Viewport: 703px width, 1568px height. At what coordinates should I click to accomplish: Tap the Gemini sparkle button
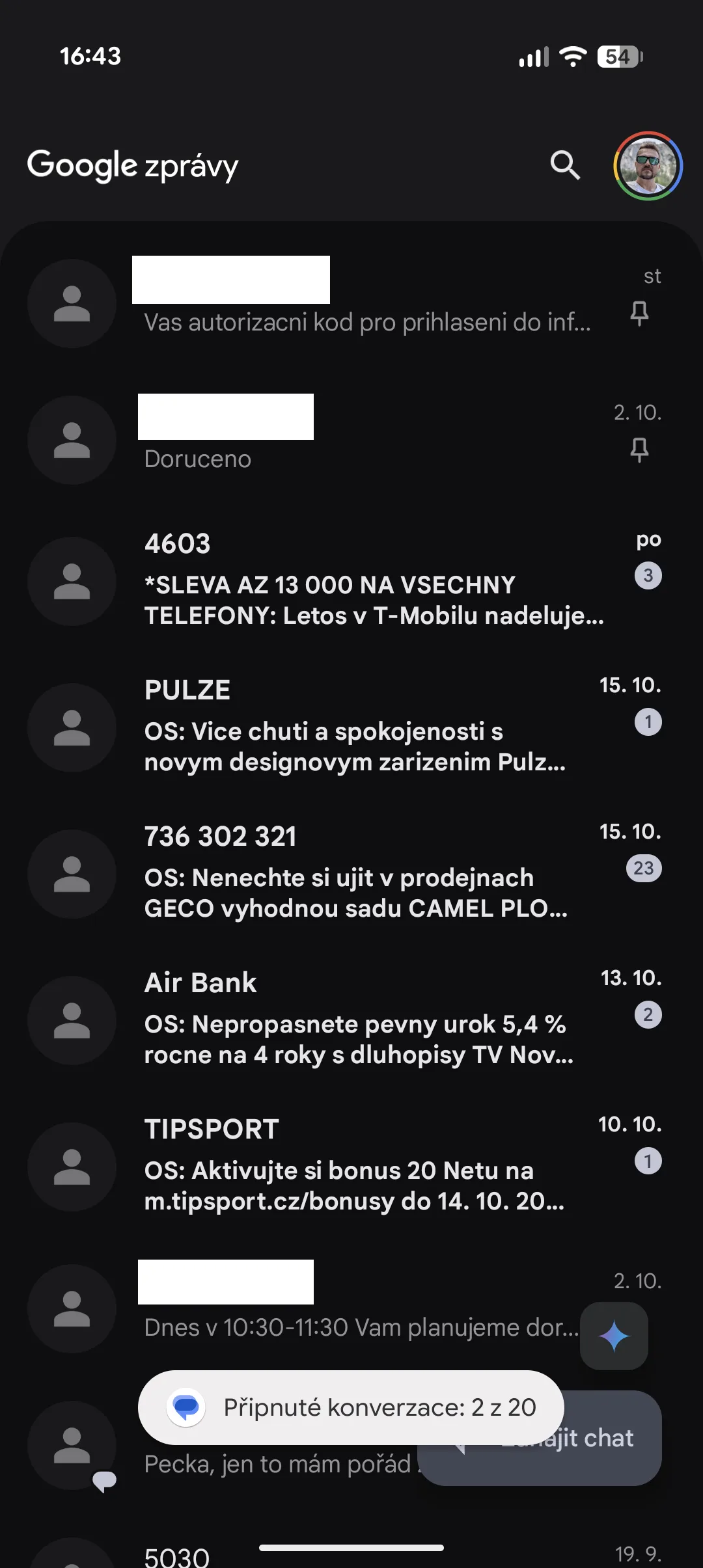tap(614, 1336)
